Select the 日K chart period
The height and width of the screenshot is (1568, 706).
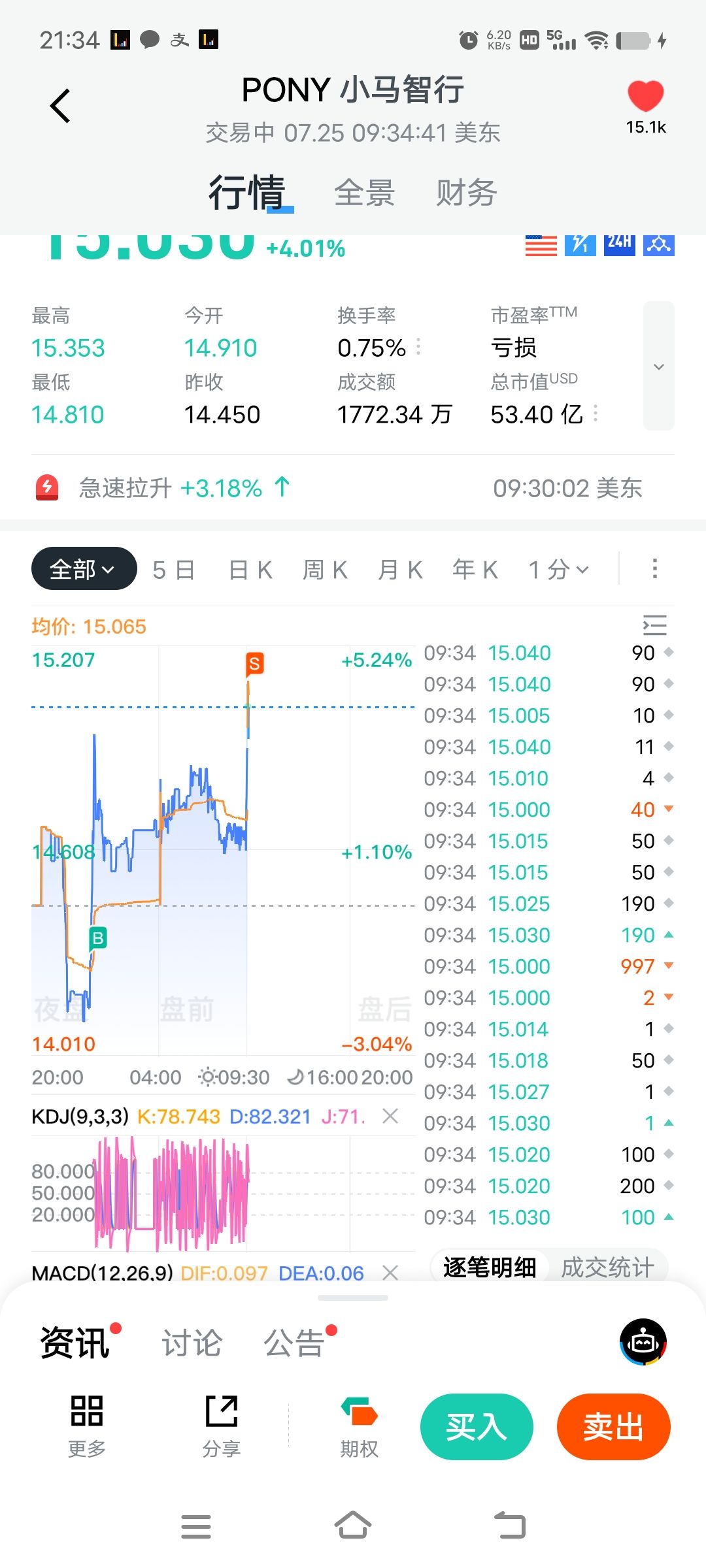250,570
